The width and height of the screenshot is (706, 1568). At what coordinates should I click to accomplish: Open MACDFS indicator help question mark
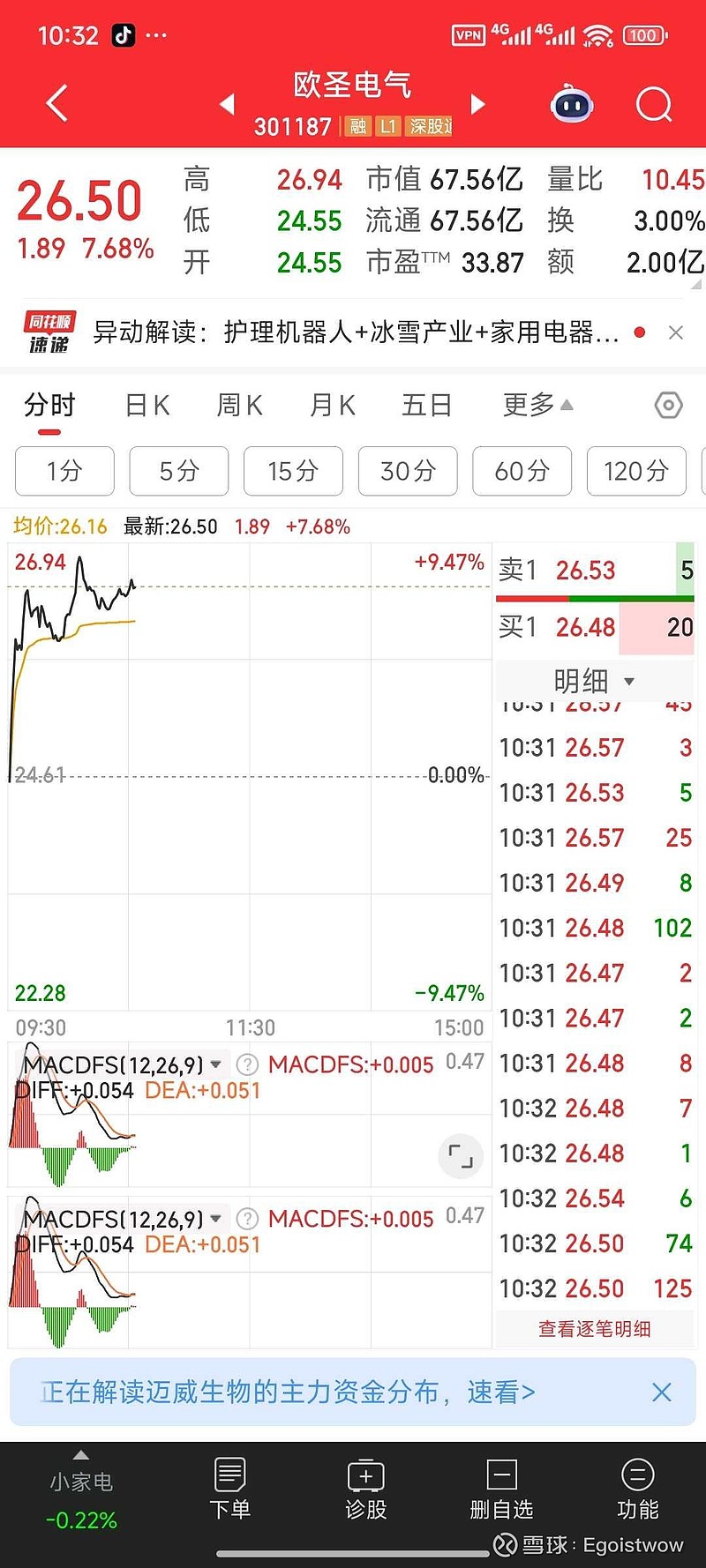(247, 1064)
